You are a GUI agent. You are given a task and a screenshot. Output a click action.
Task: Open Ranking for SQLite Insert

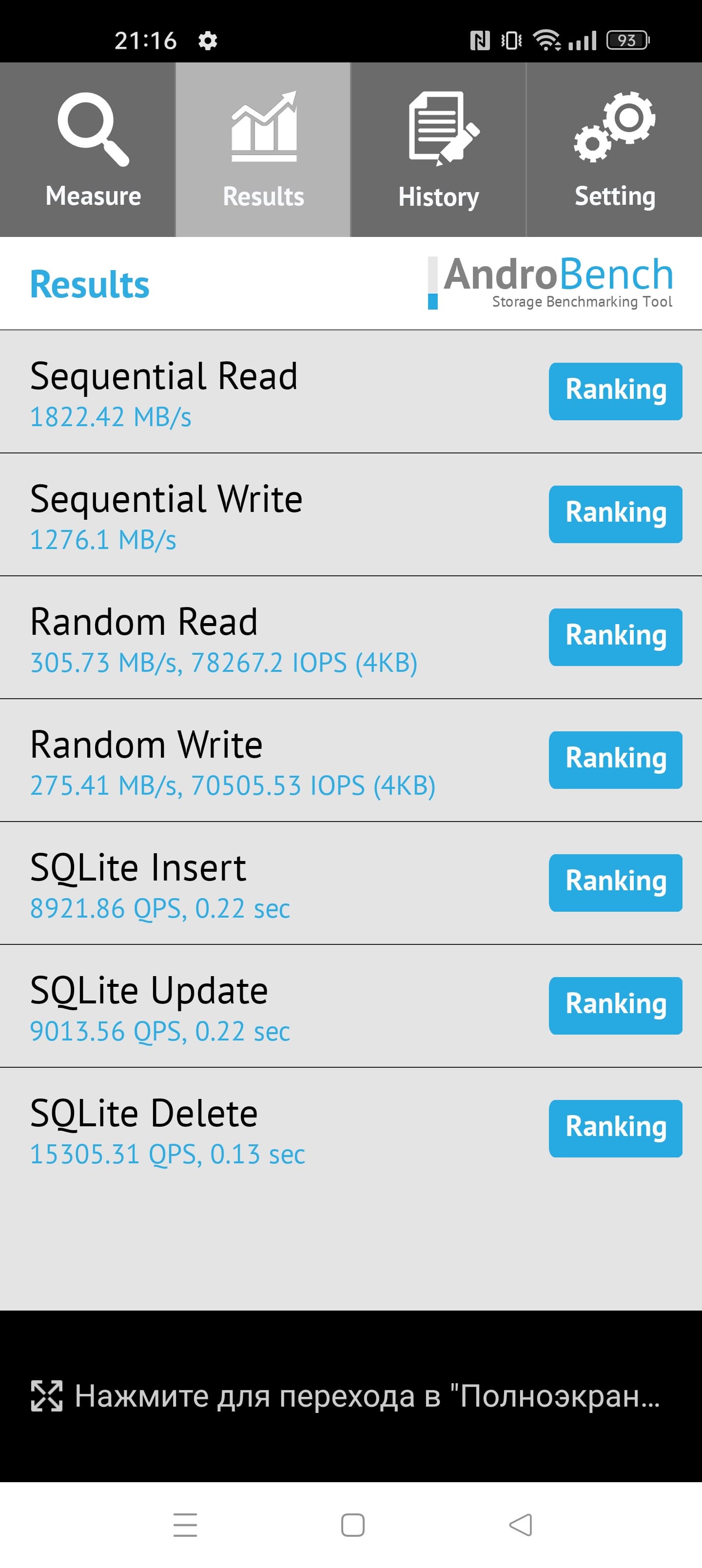(615, 883)
